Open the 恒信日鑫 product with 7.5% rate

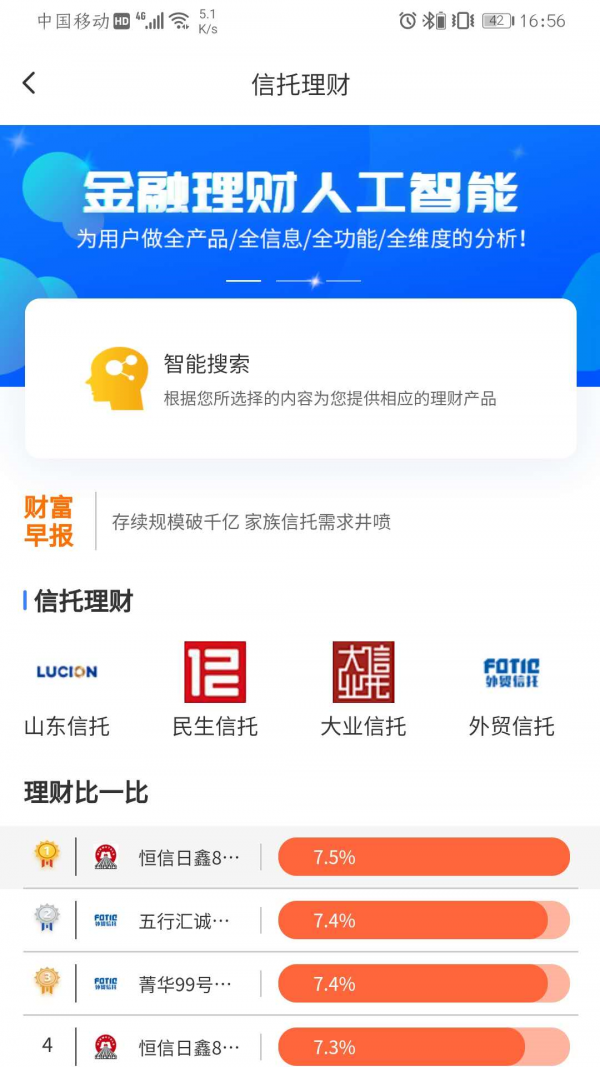[300, 857]
